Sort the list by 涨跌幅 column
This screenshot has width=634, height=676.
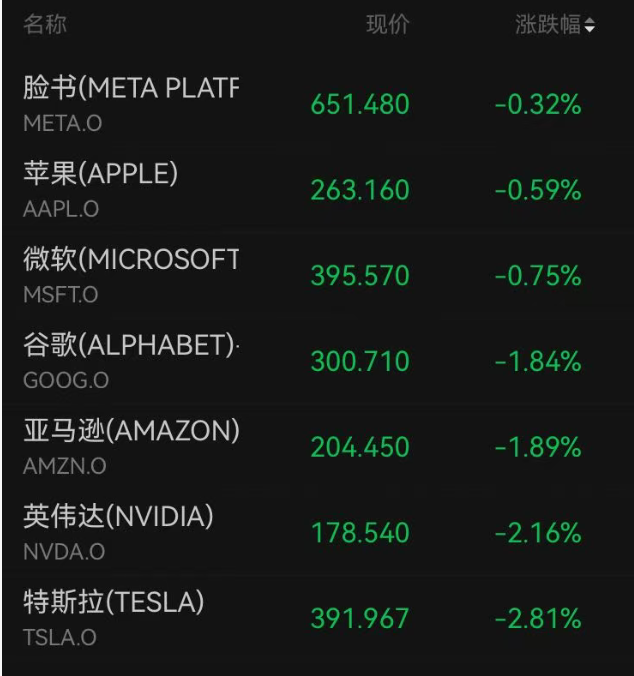pyautogui.click(x=555, y=26)
